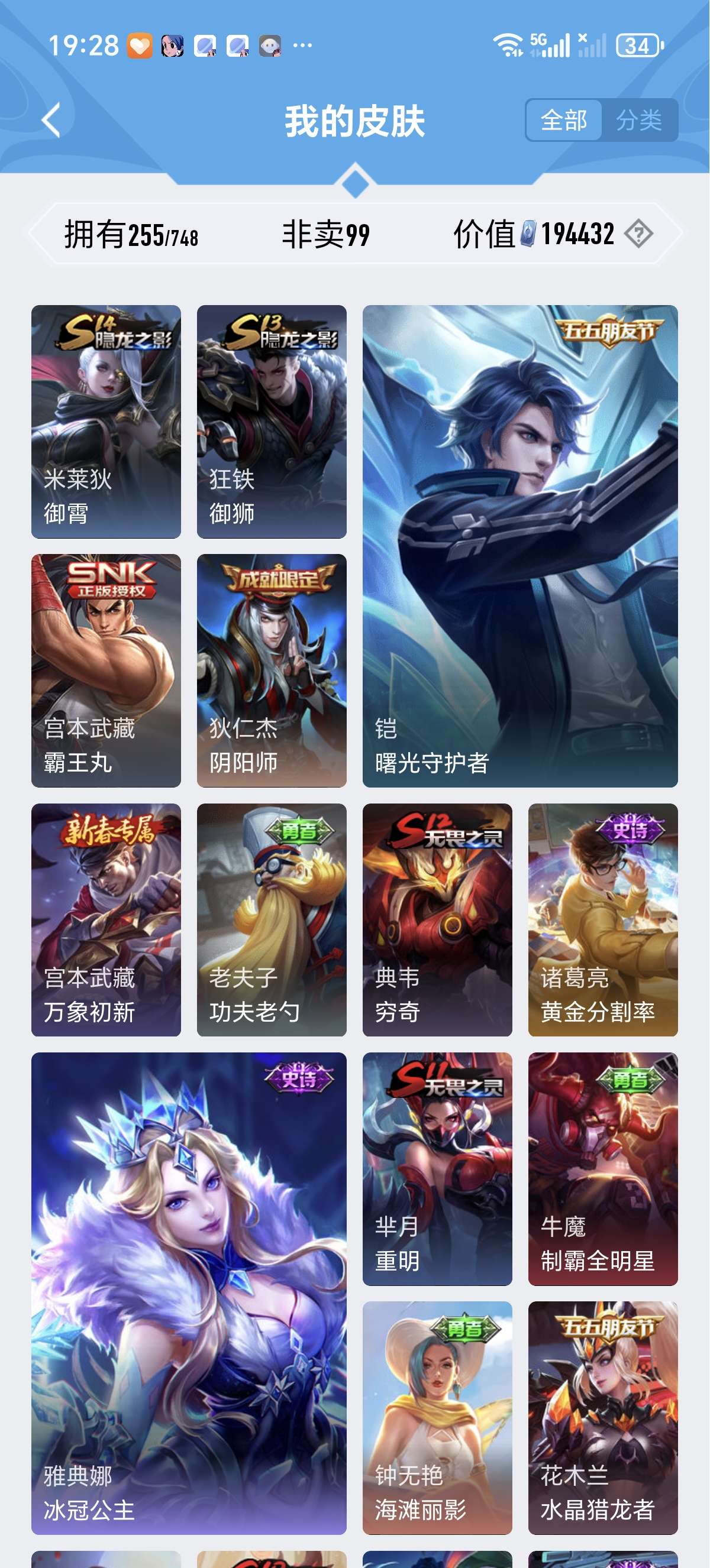Viewport: 710px width, 1568px height.
Task: View 铠 曙光守护者 skin
Action: (x=520, y=546)
